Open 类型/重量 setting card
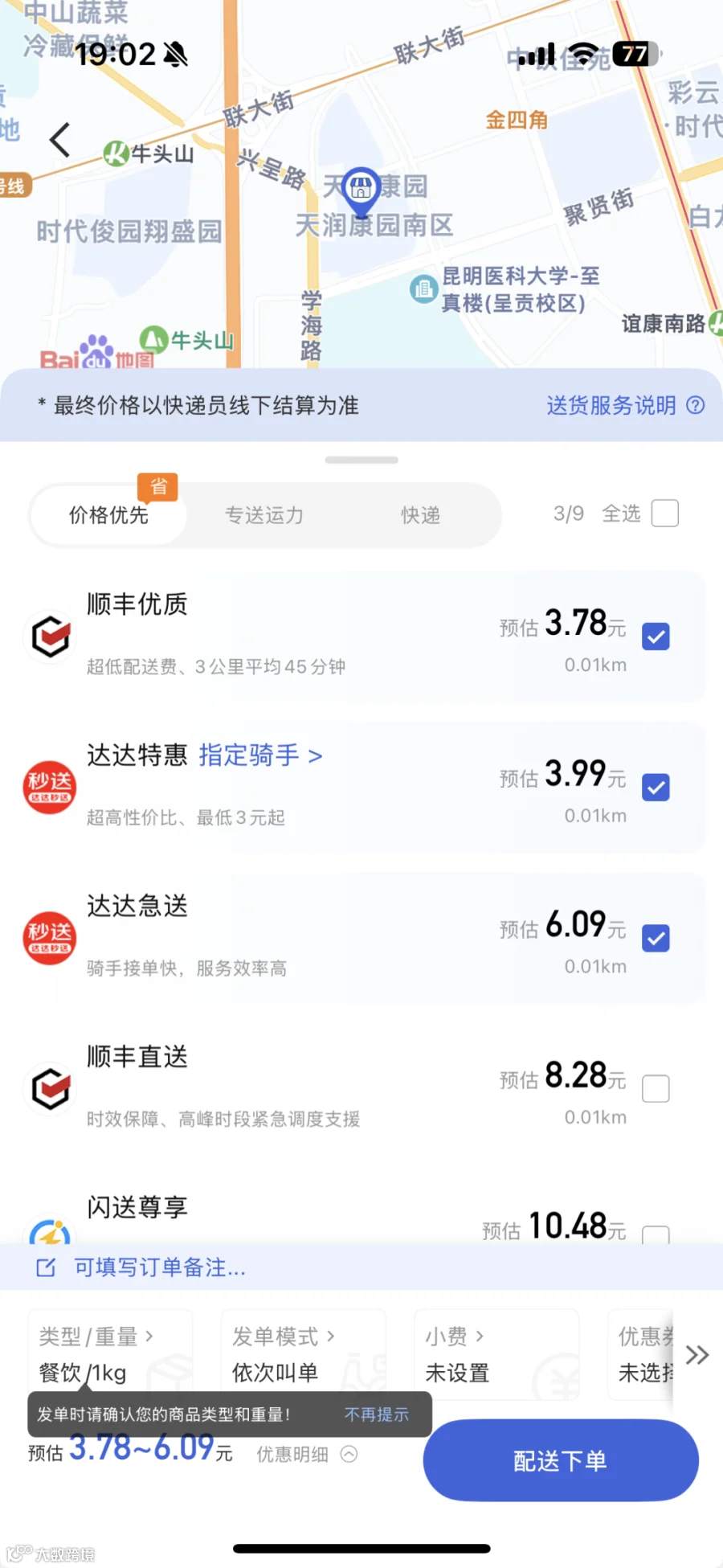This screenshot has height=1568, width=723. tap(110, 1354)
